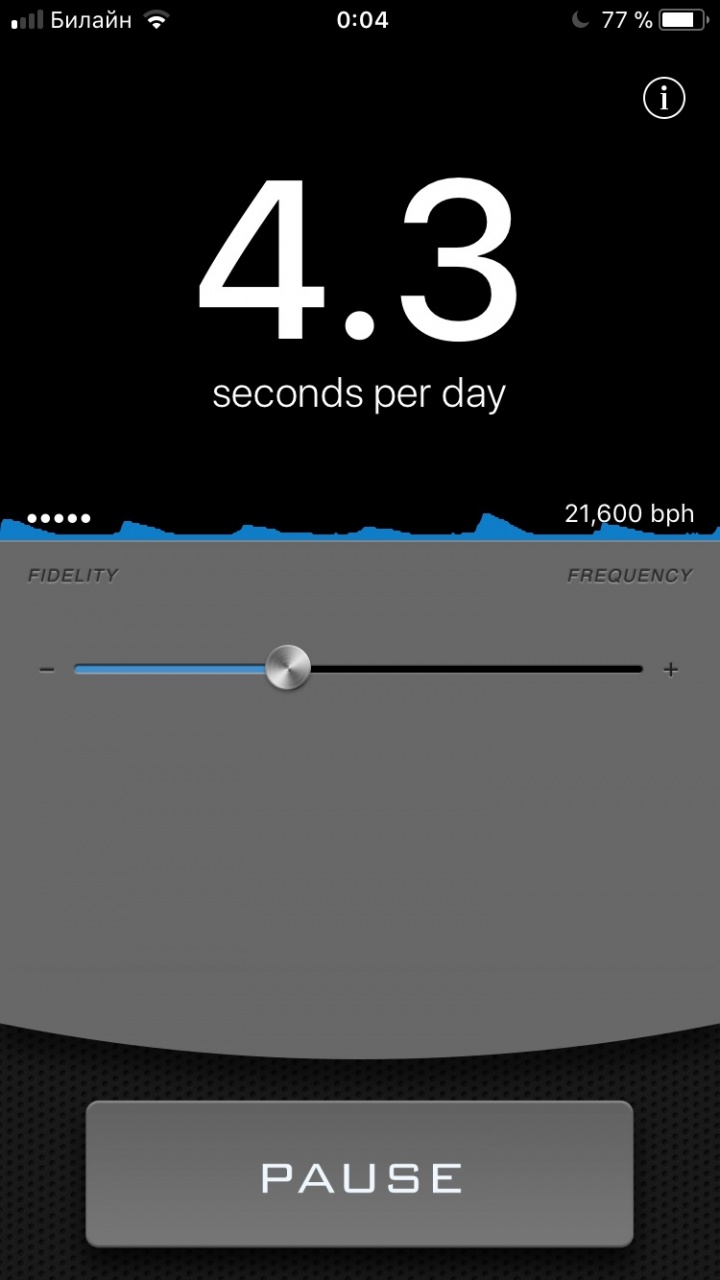Tap the fidelity slider knob
Viewport: 720px width, 1280px height.
click(288, 668)
